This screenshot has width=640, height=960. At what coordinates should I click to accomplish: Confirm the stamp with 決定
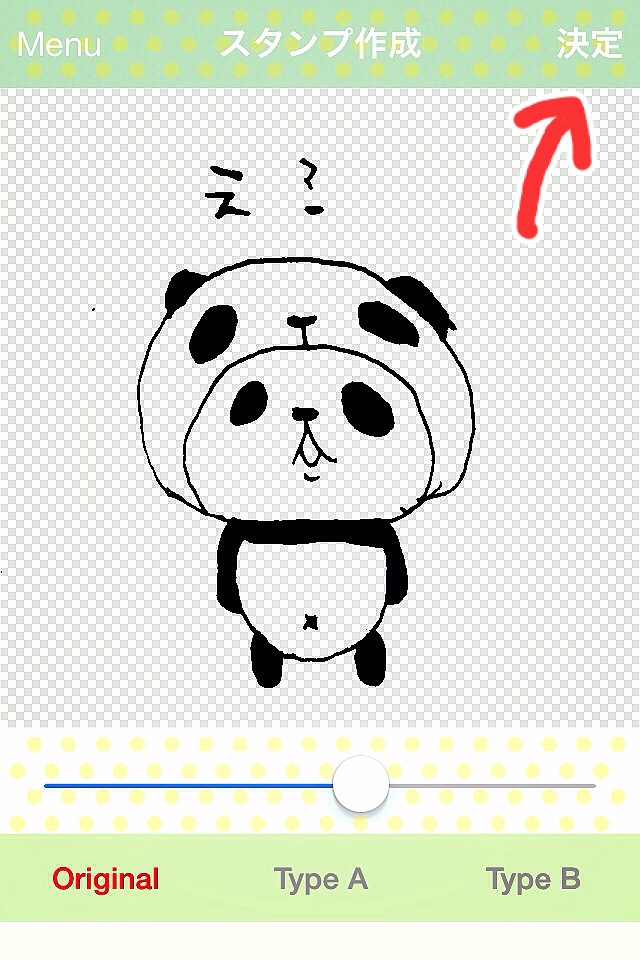pos(590,45)
